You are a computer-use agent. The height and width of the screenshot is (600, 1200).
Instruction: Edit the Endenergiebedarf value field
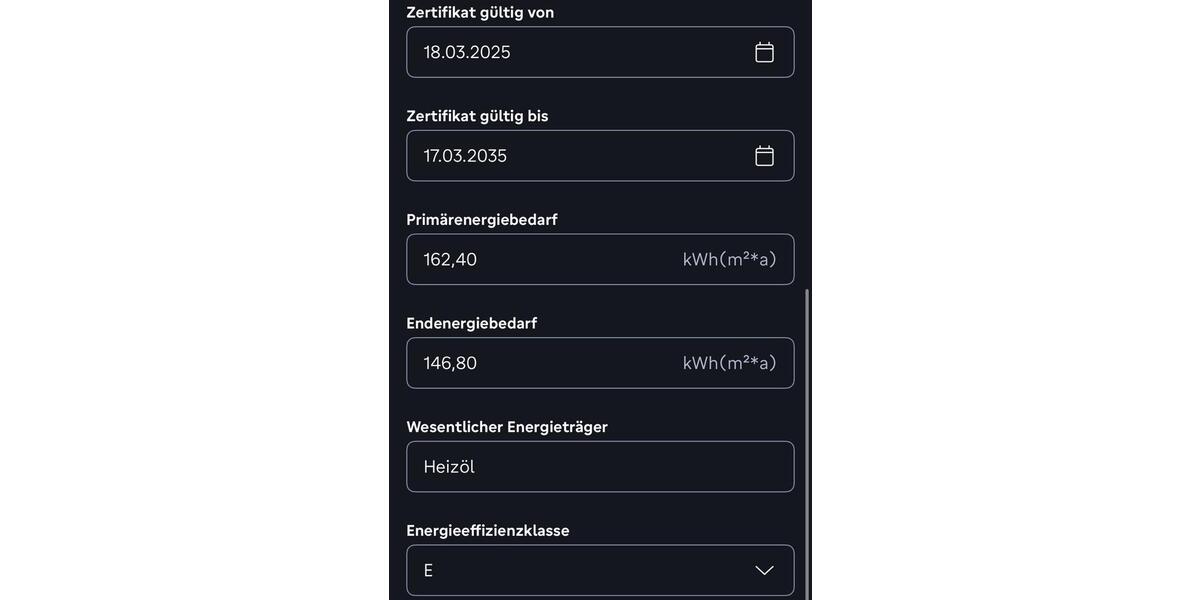pos(540,363)
